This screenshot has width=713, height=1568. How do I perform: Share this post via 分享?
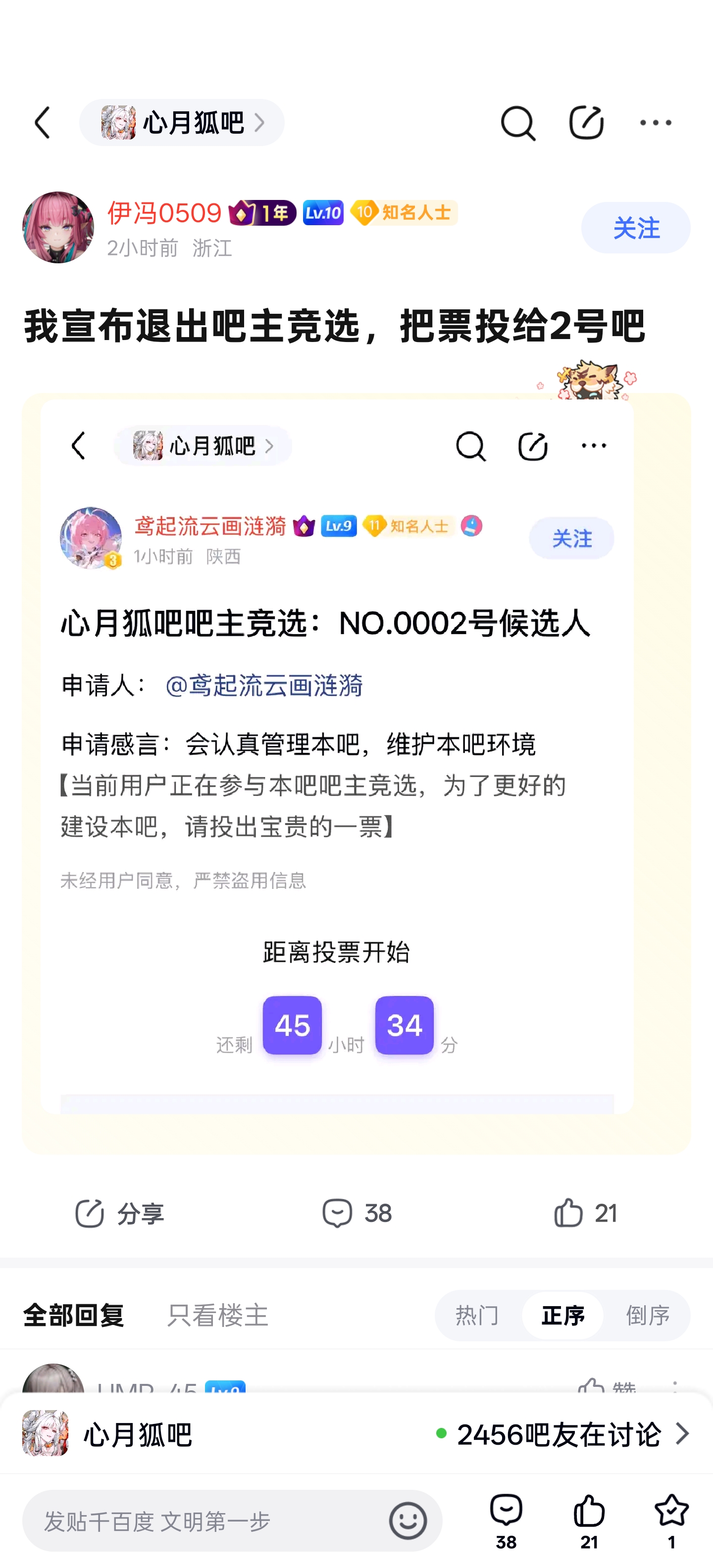tap(119, 1214)
